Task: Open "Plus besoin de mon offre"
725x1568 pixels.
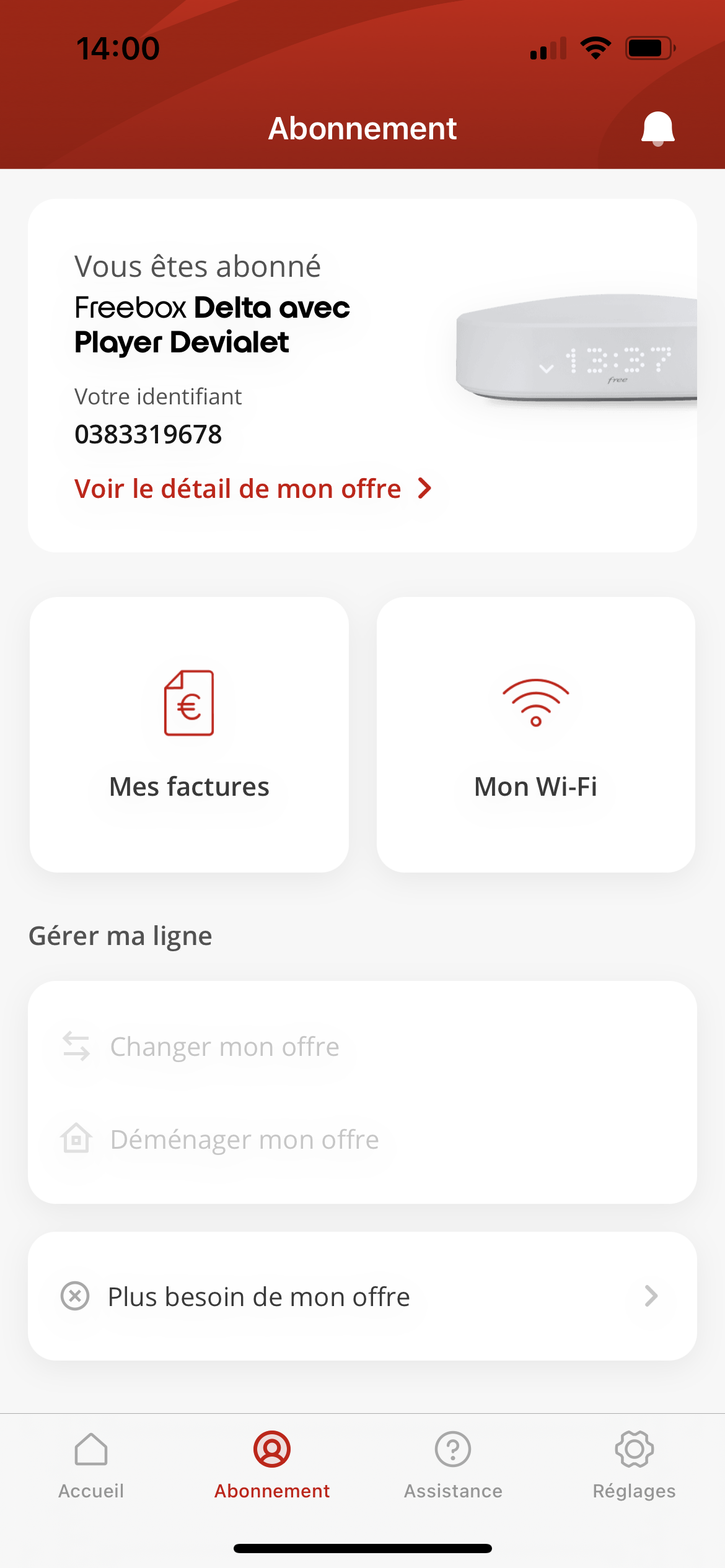Action: pyautogui.click(x=362, y=1296)
